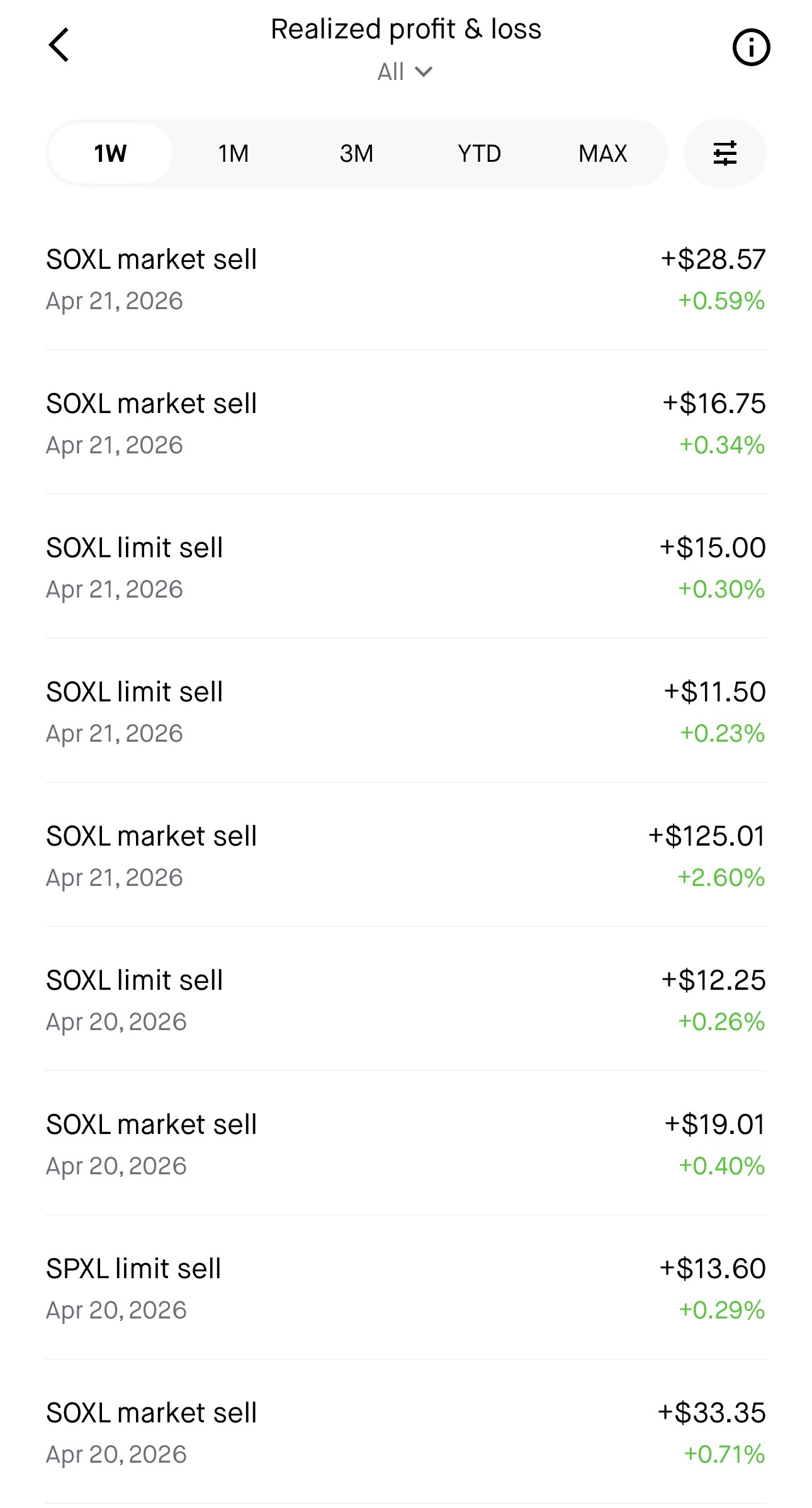
Task: Select the 1W time range
Action: pyautogui.click(x=110, y=154)
